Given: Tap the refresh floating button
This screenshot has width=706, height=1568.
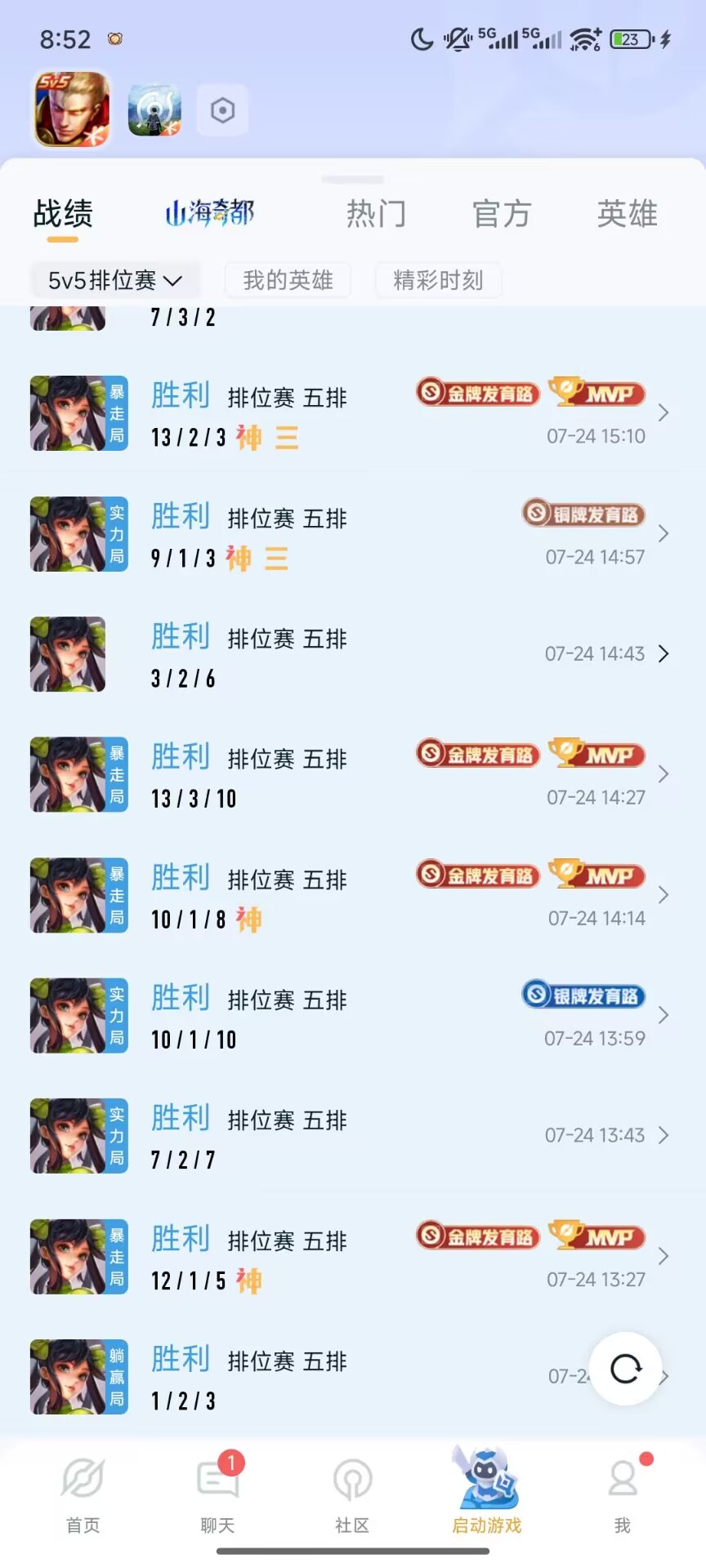Looking at the screenshot, I should coord(625,1369).
